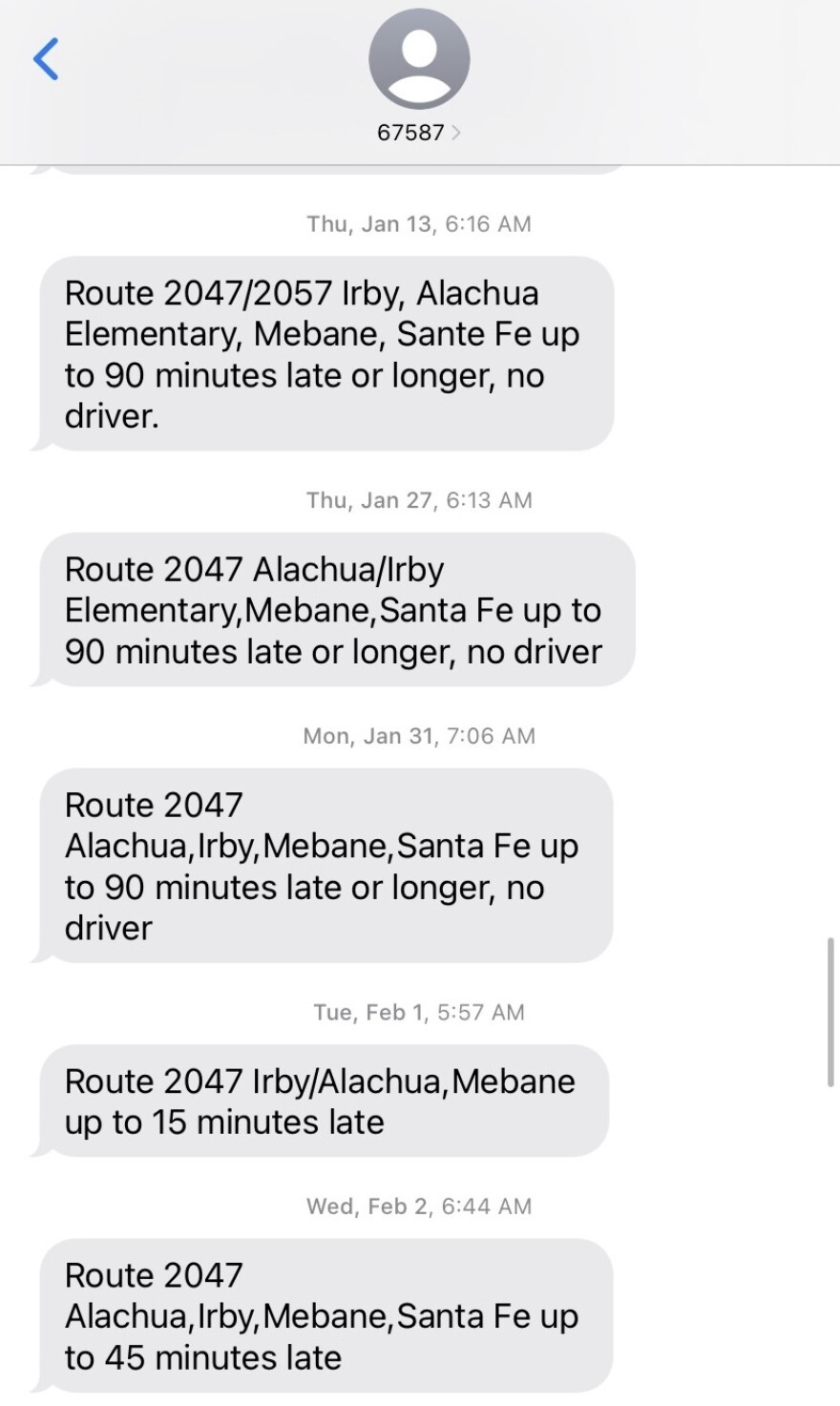The image size is (840, 1406).
Task: Go back to the messages list
Action: coord(46,59)
